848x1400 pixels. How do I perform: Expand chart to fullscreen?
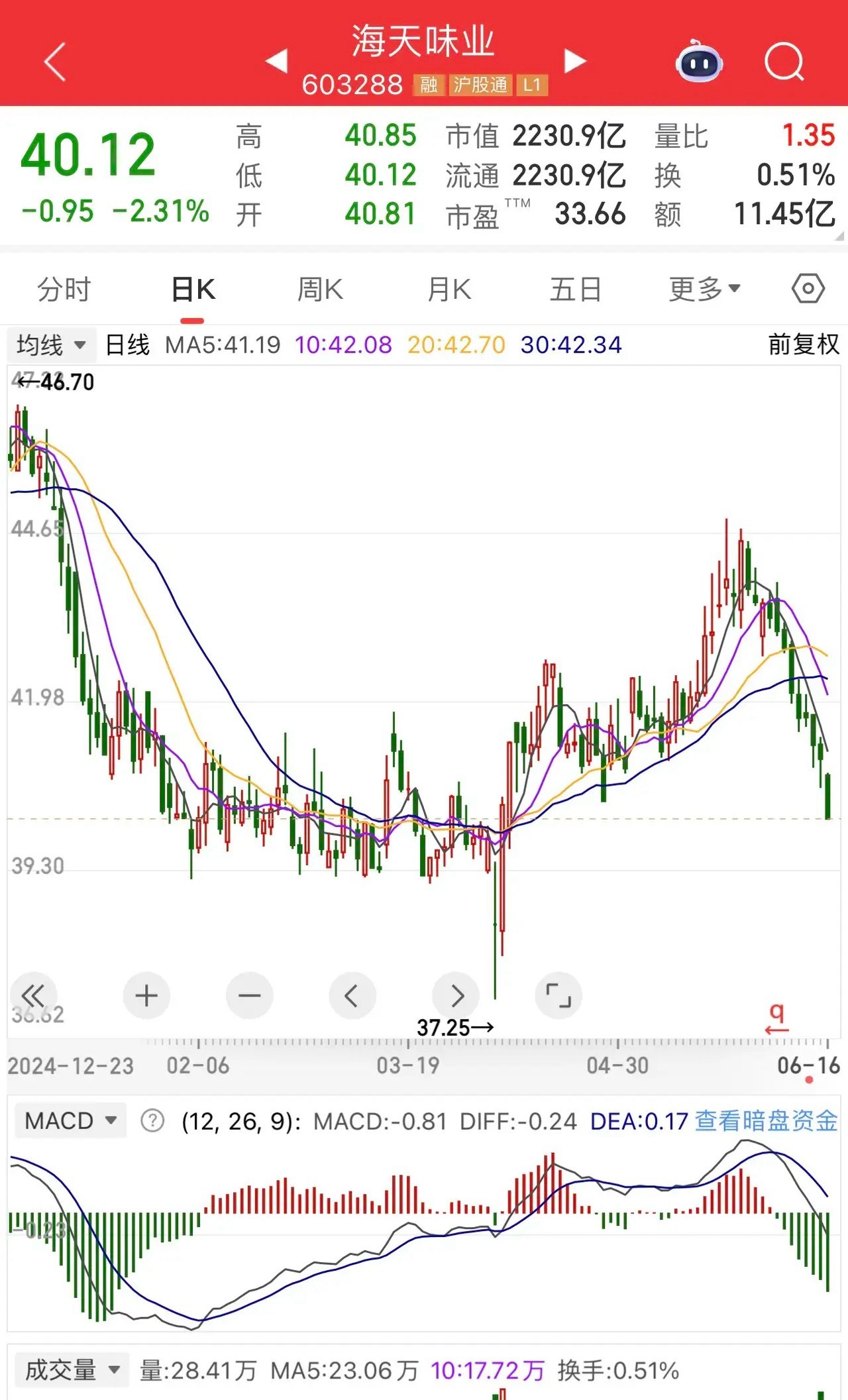click(x=558, y=995)
